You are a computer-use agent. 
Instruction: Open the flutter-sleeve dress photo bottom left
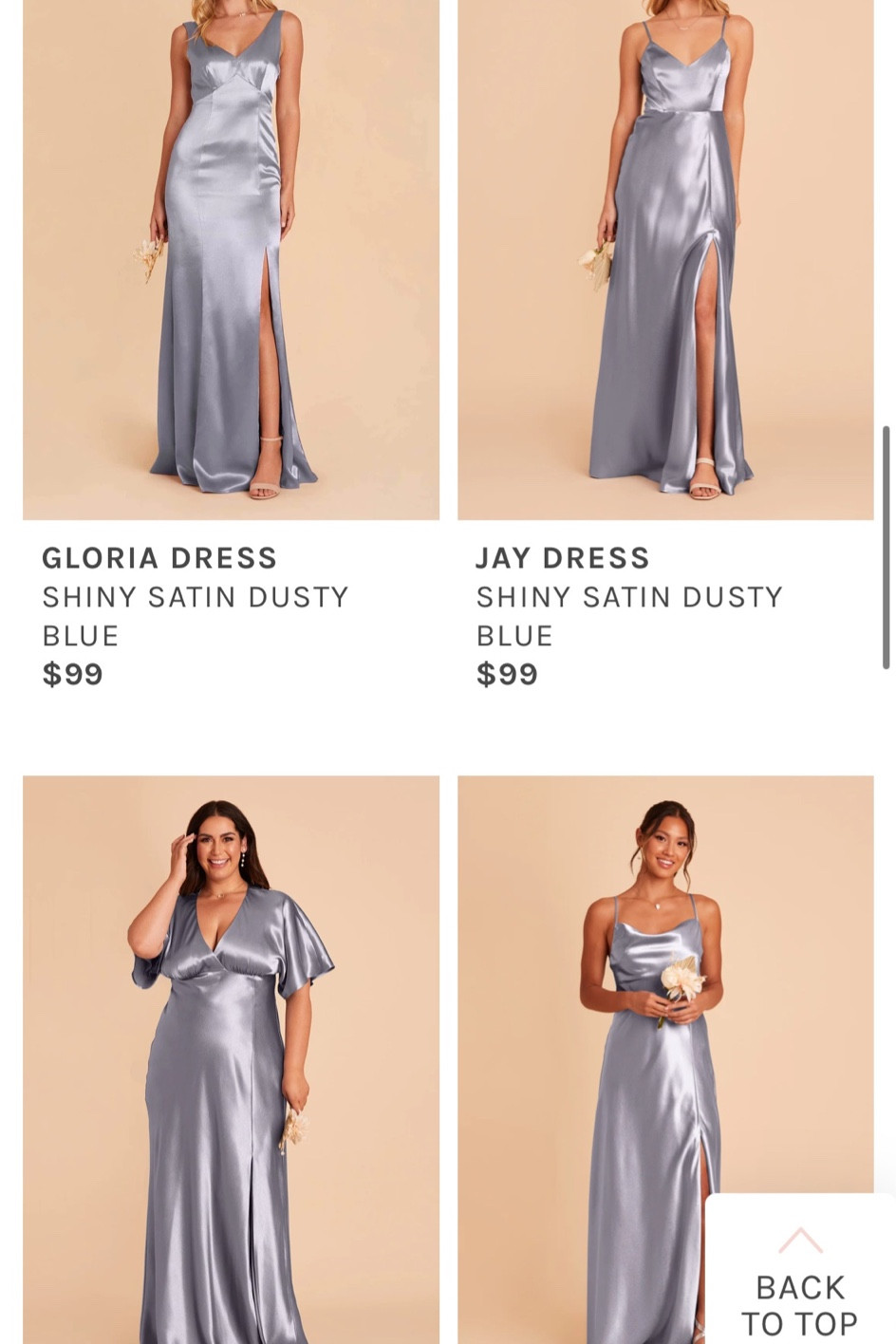click(230, 1058)
